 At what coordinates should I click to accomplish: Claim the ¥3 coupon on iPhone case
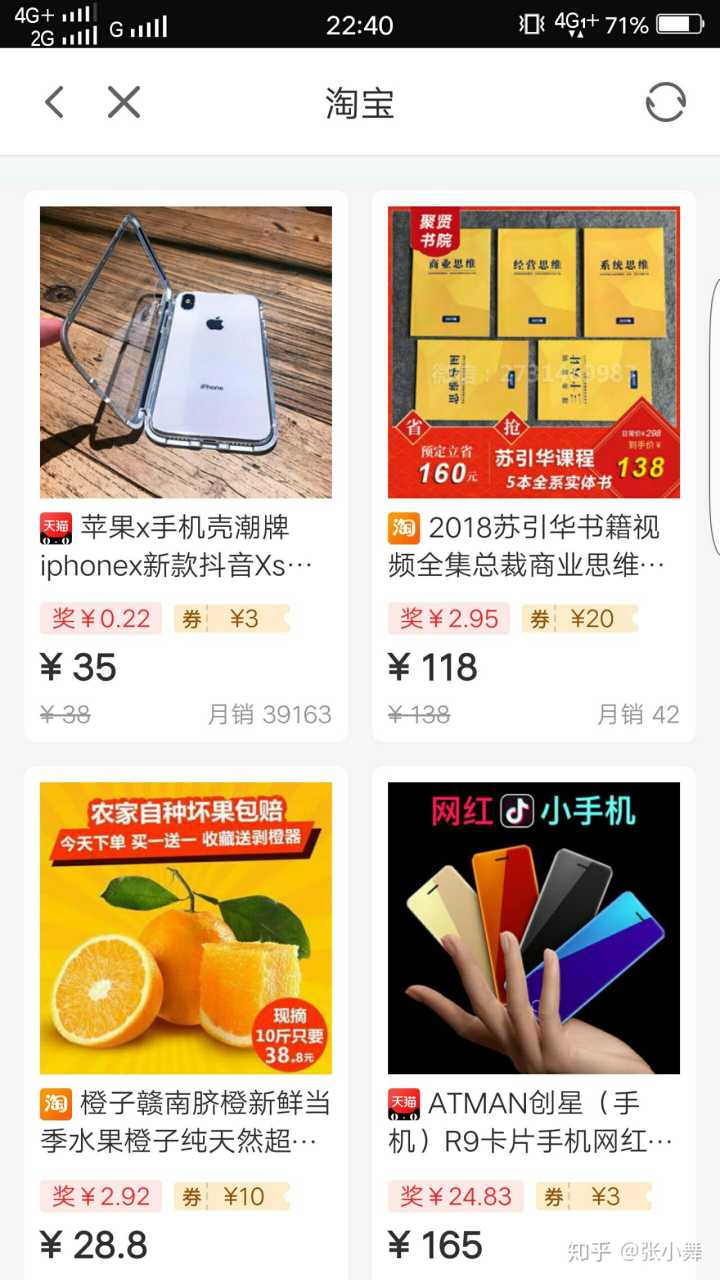232,619
